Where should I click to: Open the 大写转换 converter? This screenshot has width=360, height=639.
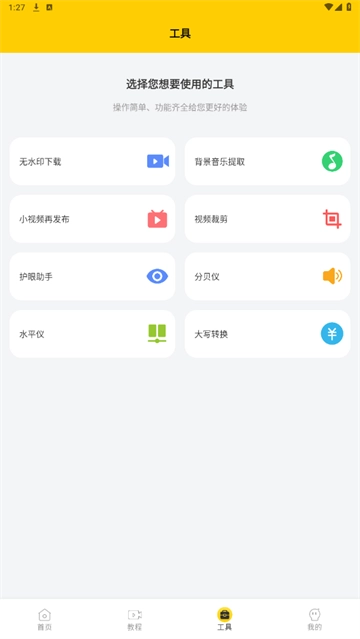coord(267,334)
